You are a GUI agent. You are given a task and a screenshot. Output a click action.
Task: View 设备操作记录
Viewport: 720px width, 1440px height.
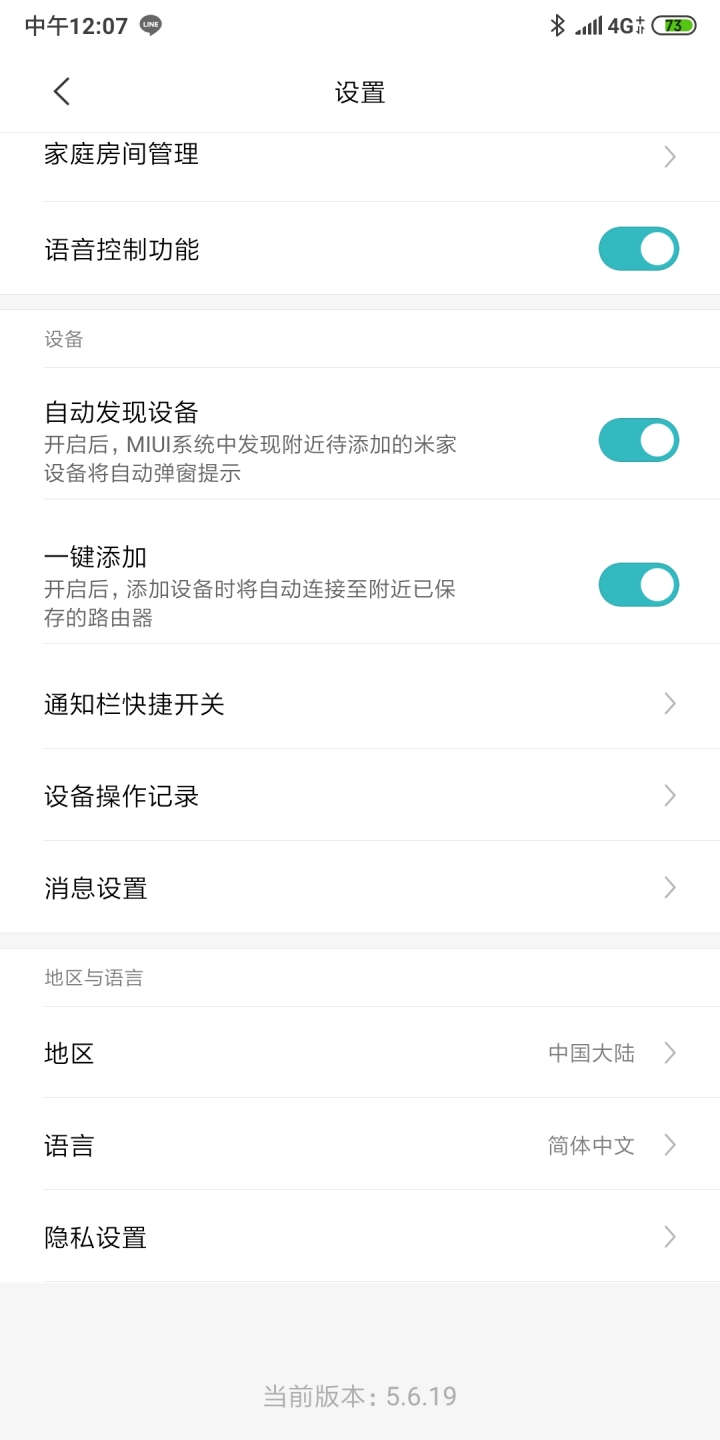[360, 796]
